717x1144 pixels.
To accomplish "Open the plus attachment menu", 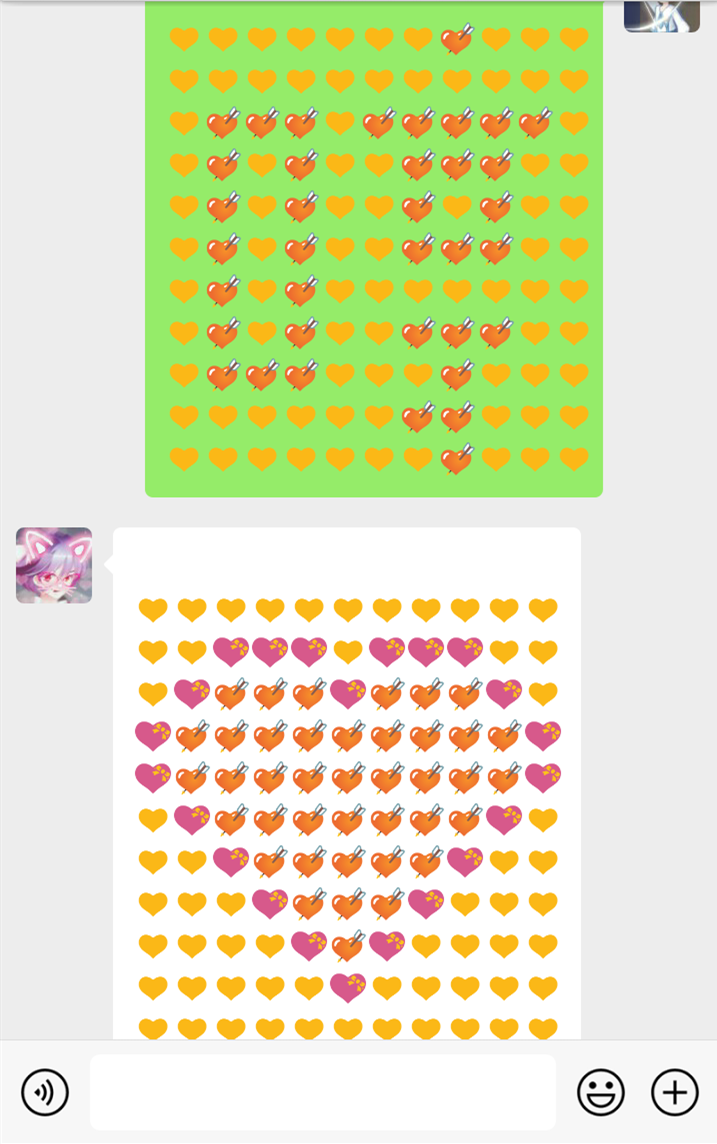I will tap(675, 1092).
